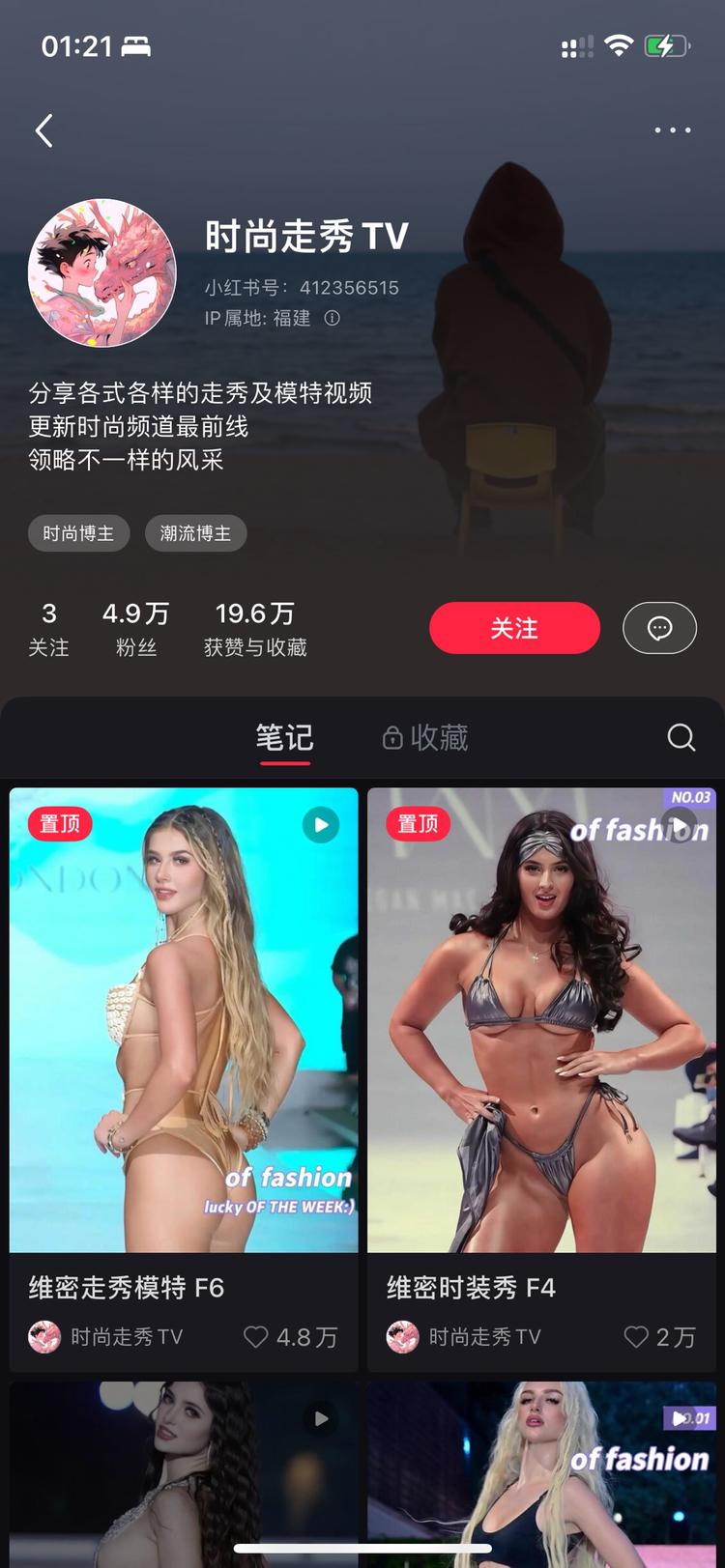Select the 笔记 tab
This screenshot has width=725, height=1568.
tap(284, 737)
